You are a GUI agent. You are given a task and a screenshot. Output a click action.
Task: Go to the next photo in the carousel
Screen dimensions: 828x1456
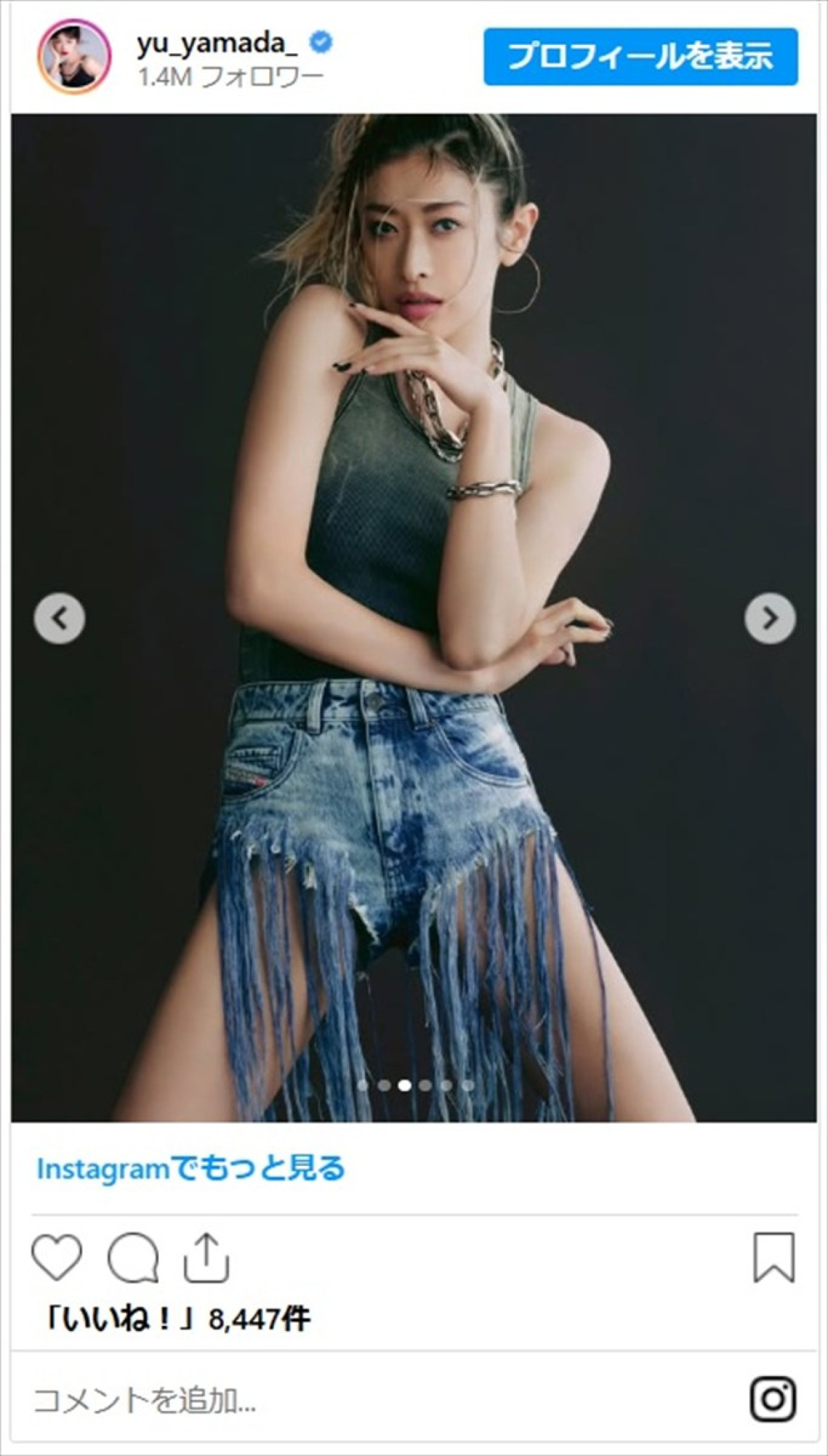pos(770,619)
